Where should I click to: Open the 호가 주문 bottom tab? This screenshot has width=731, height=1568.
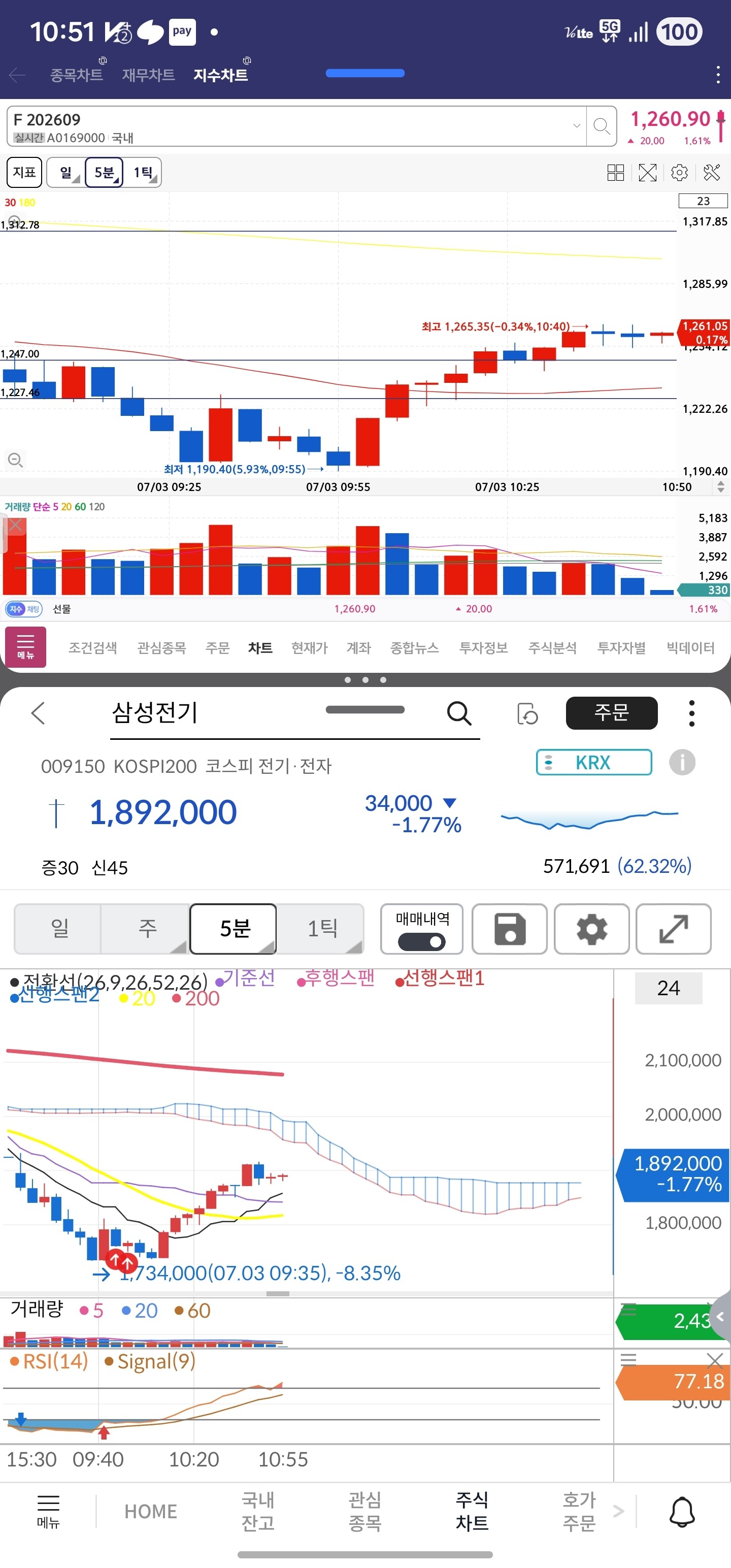click(x=579, y=1512)
